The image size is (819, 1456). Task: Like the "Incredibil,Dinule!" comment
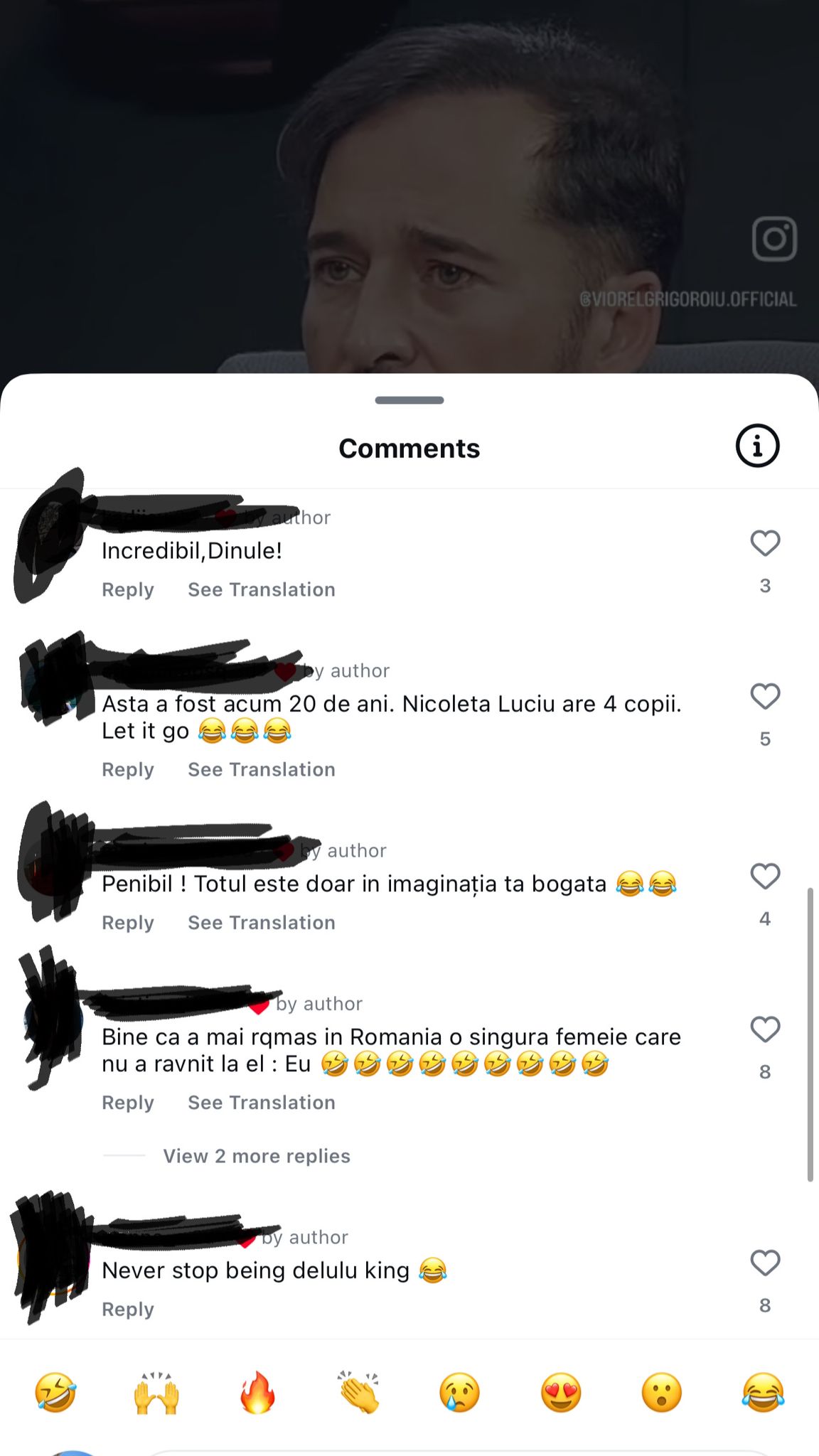coord(765,544)
